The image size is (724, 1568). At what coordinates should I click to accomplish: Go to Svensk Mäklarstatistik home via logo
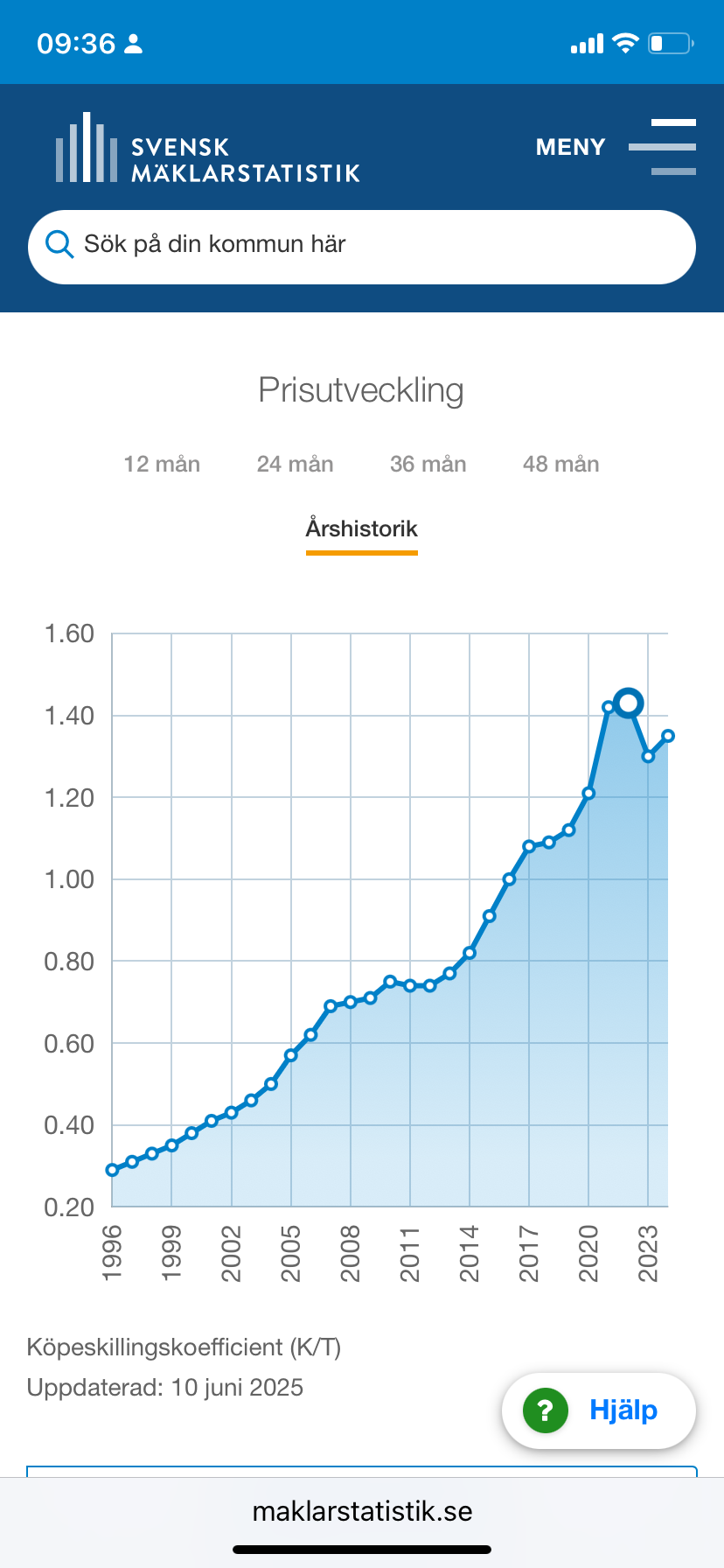[208, 147]
